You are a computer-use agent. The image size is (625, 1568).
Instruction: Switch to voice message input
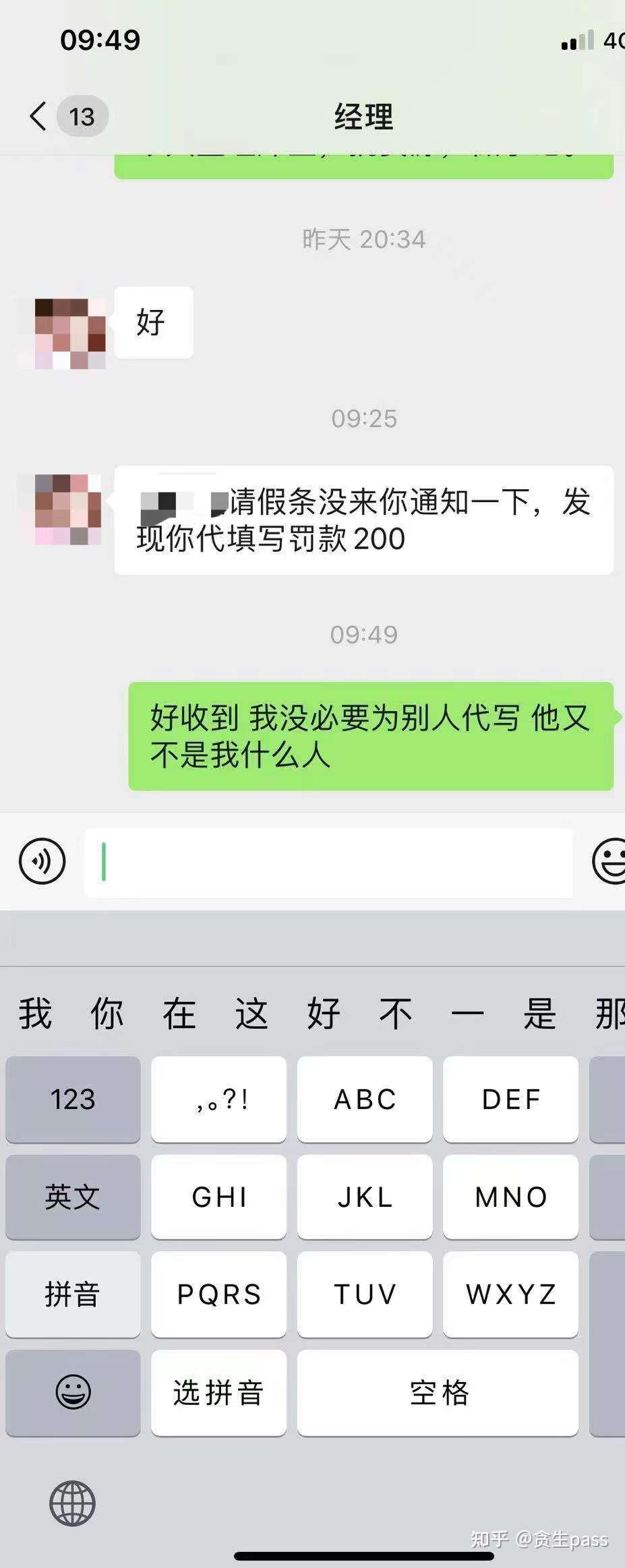(x=42, y=861)
